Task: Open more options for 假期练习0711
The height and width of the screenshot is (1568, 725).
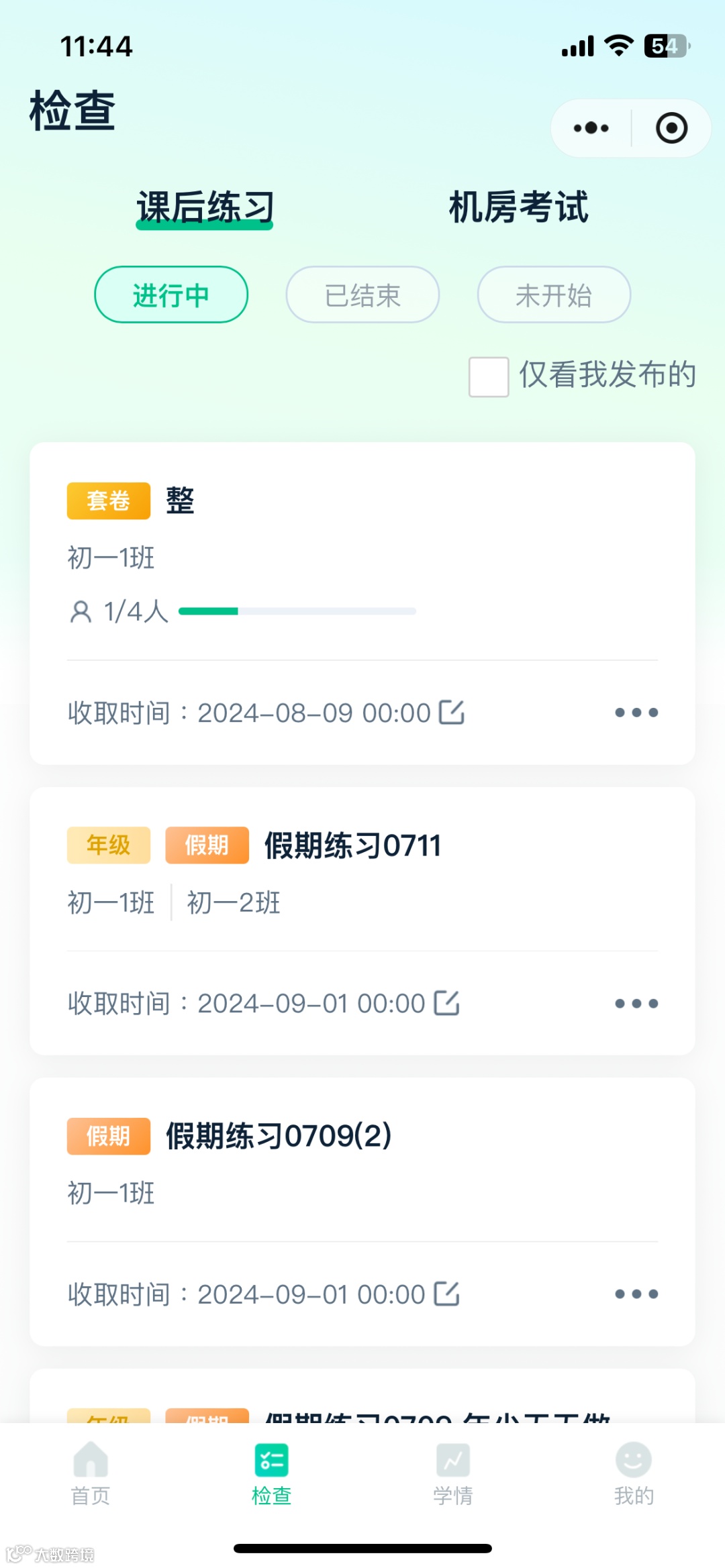Action: pyautogui.click(x=636, y=1004)
